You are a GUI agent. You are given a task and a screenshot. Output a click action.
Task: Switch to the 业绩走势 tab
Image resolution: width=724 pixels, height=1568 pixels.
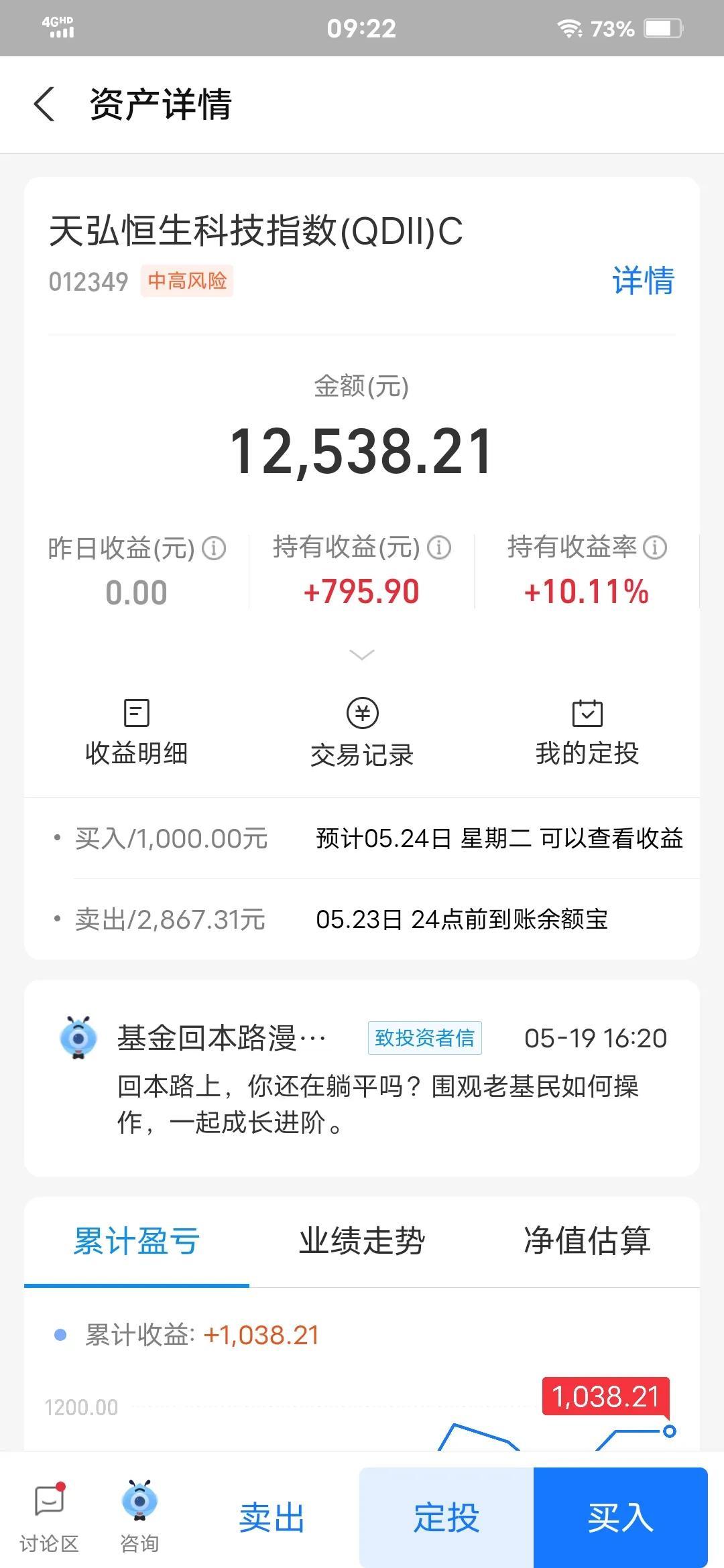362,1241
